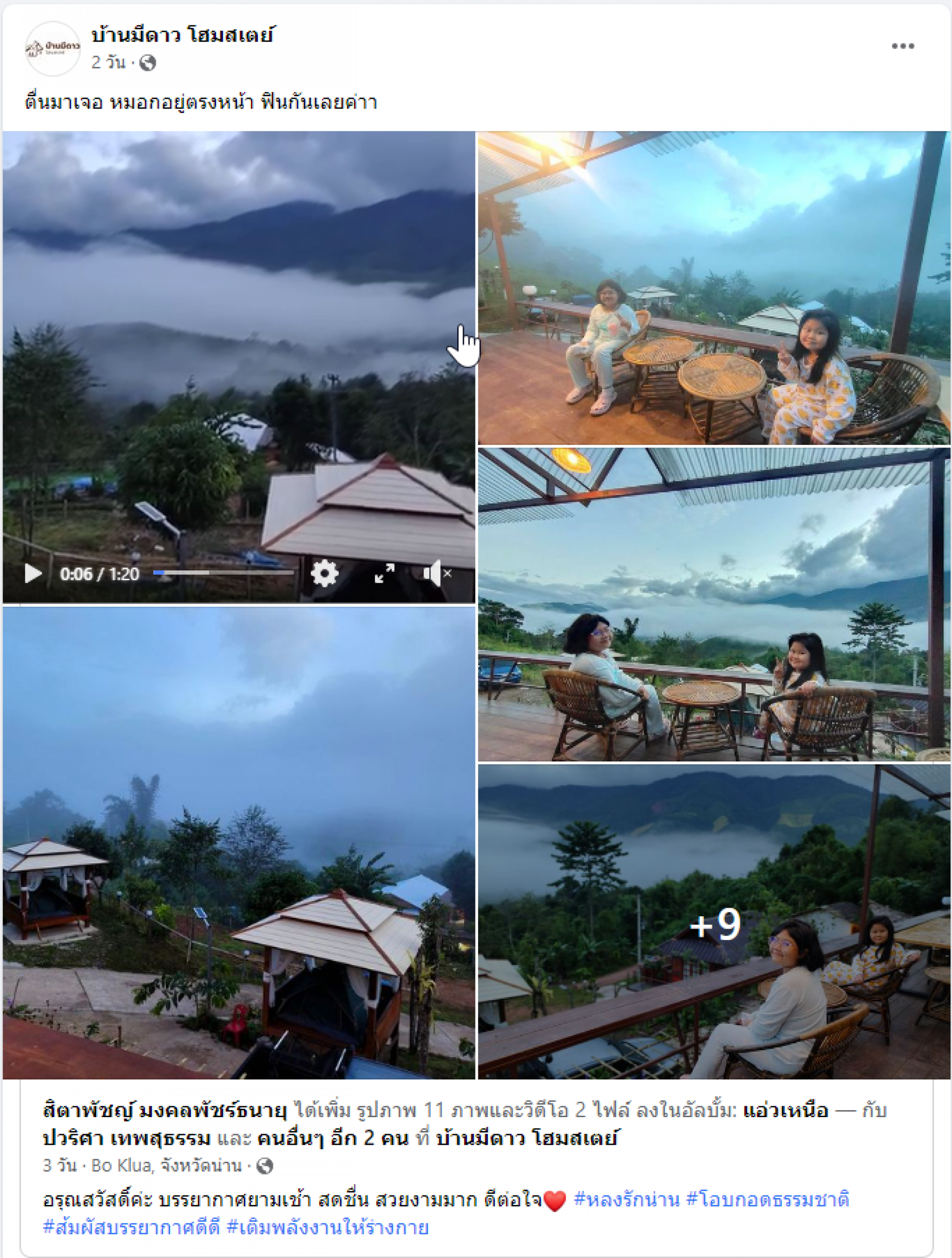The width and height of the screenshot is (952, 1258).
Task: Play the foggy mountain video
Action: [33, 573]
